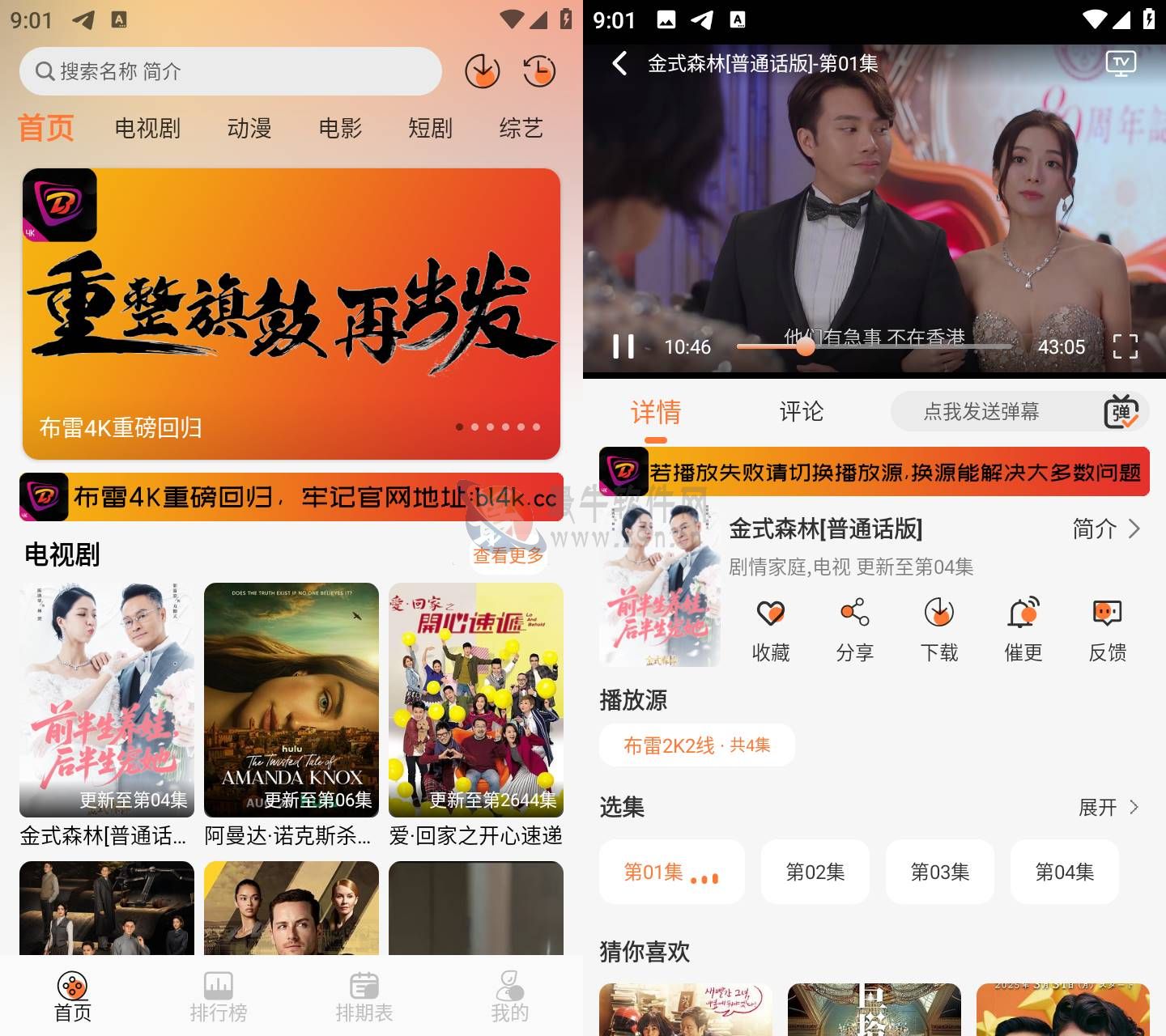
Task: Enter fullscreen video mode
Action: pos(1125,346)
